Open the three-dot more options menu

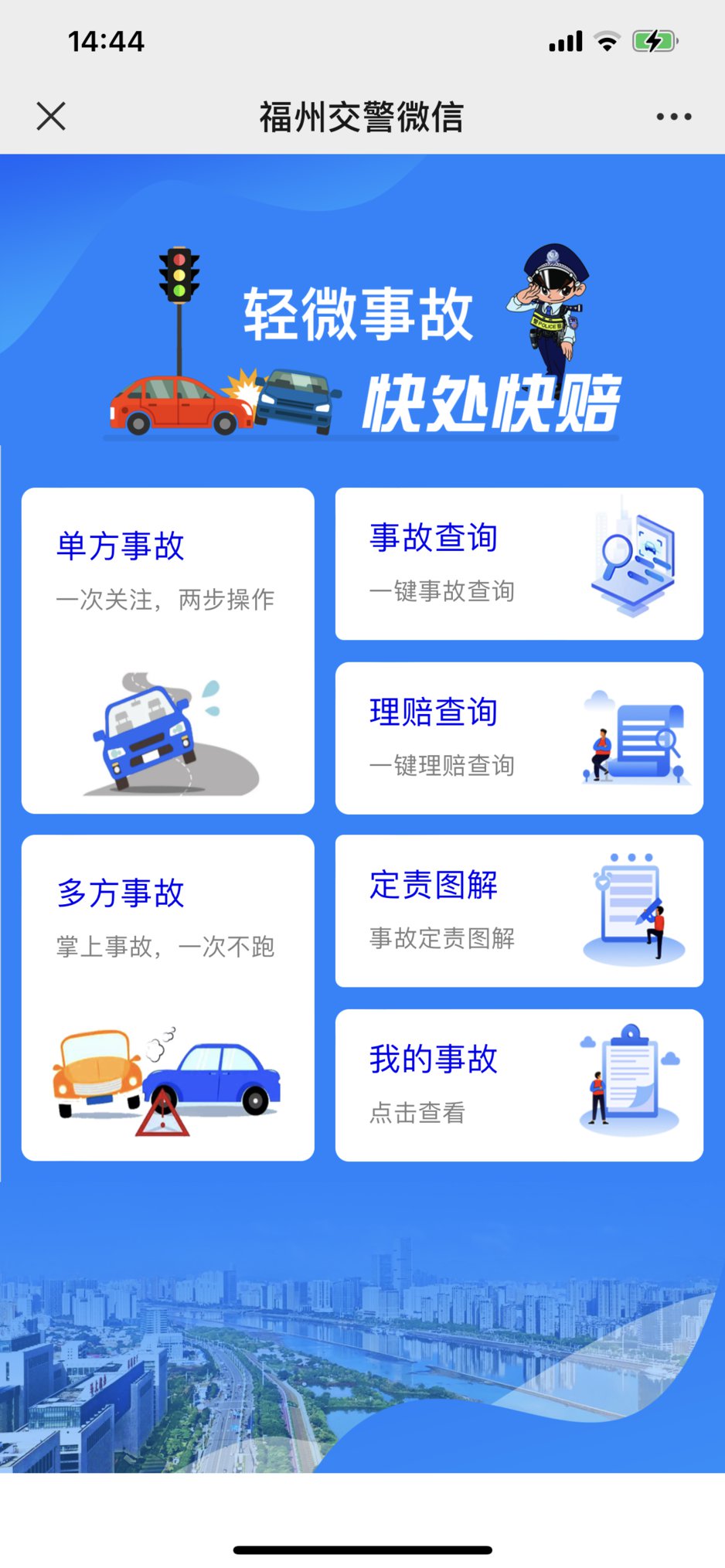coord(673,117)
